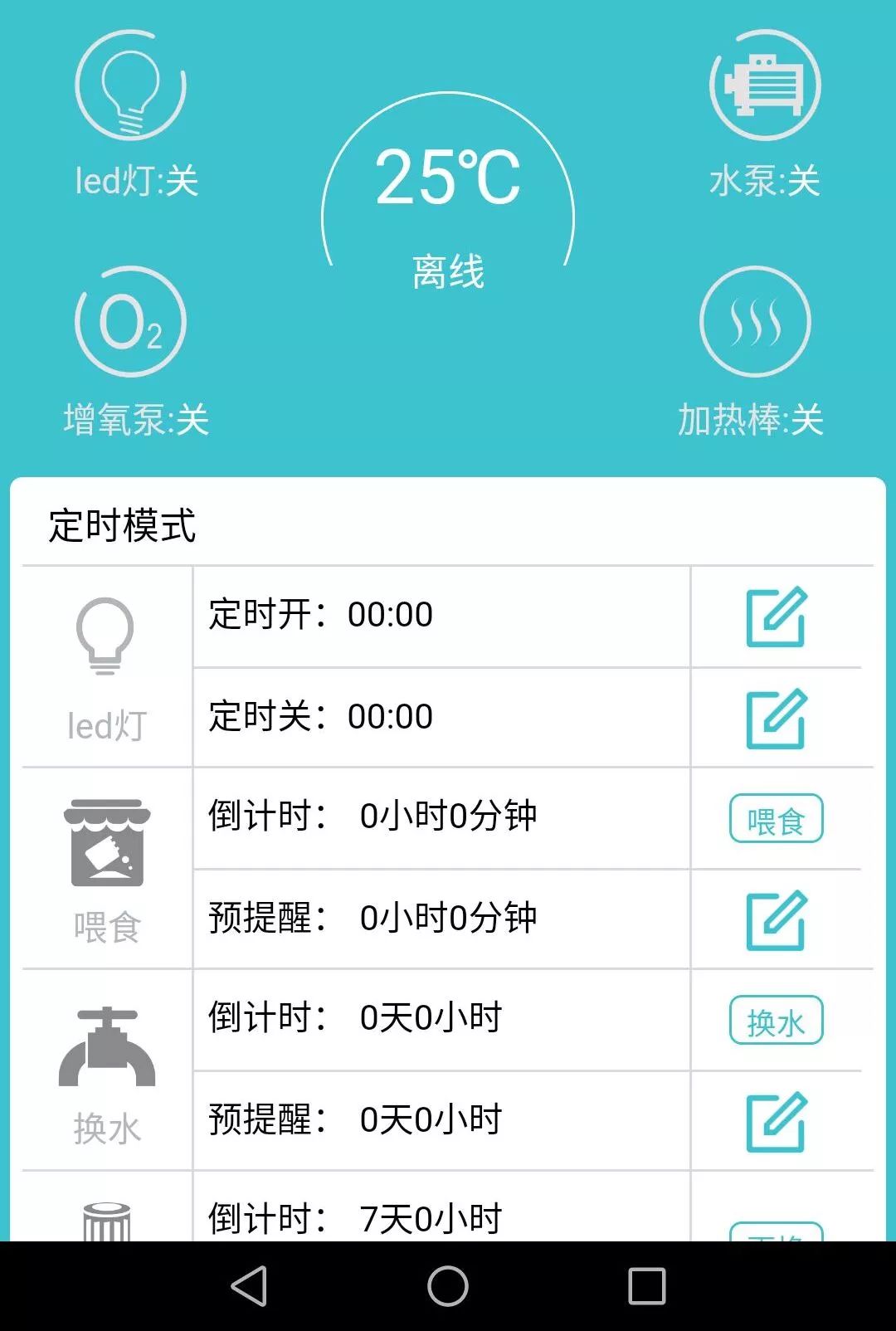Tap the 喂食 feed button

coord(776,819)
